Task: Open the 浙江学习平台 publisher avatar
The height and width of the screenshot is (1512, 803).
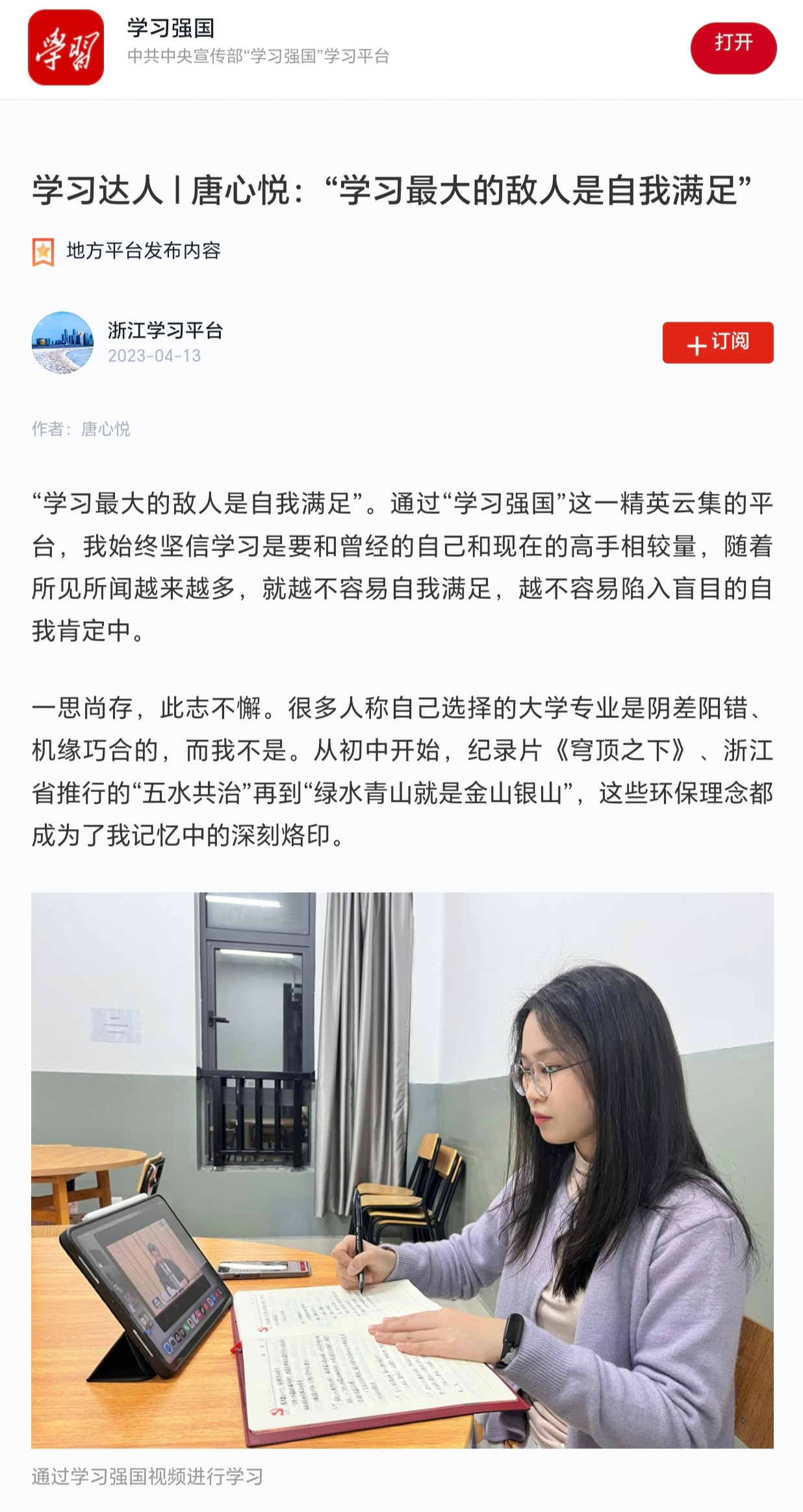Action: (x=62, y=342)
